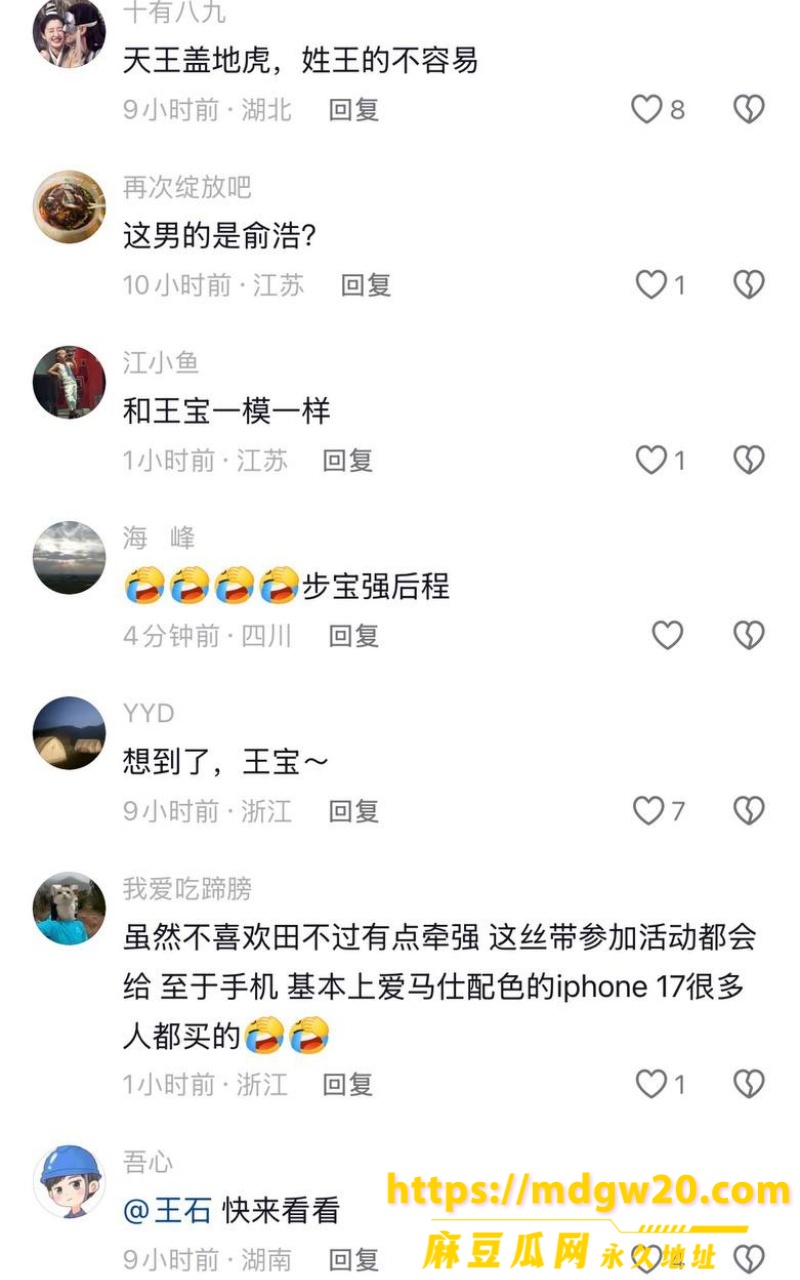800x1280 pixels.
Task: Reply to 十有八九's comment
Action: click(353, 109)
